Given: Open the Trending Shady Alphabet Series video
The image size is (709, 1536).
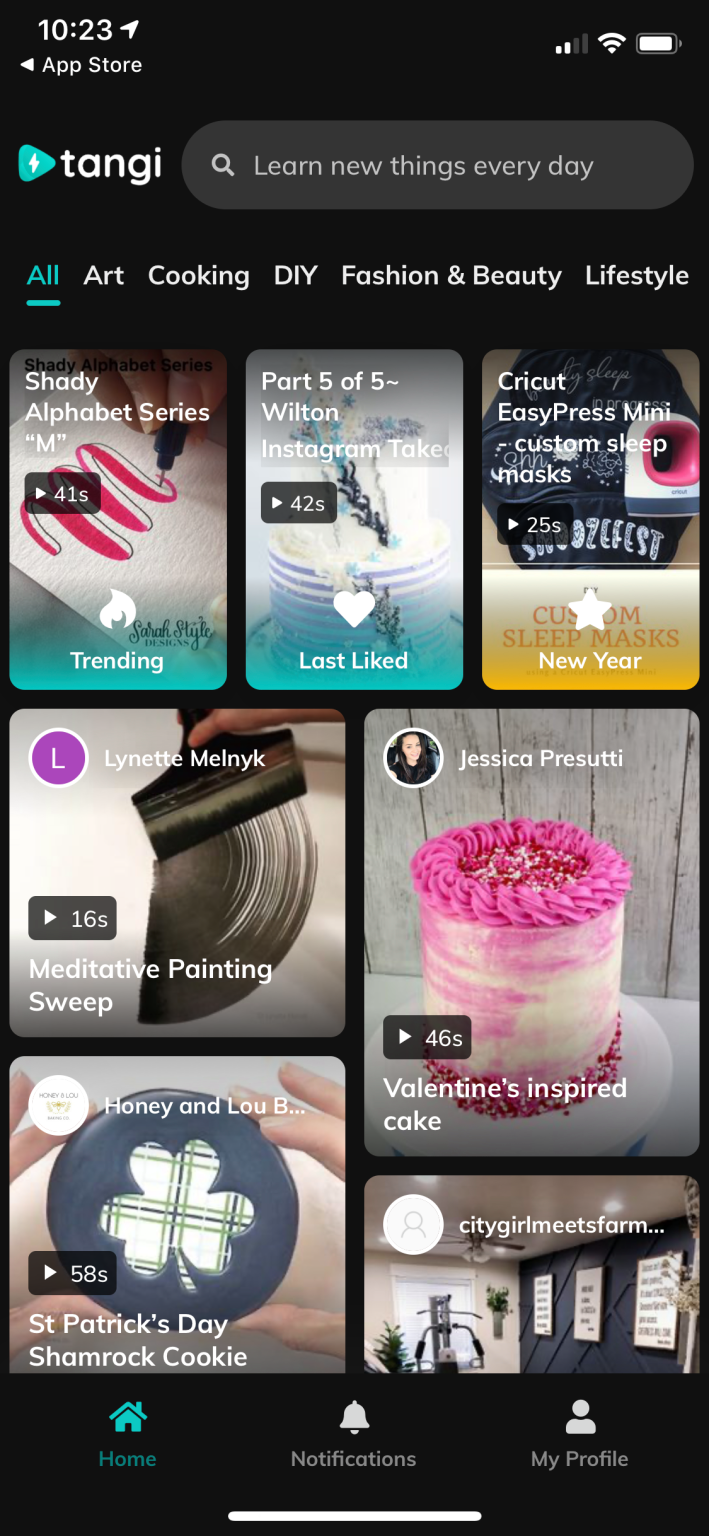Looking at the screenshot, I should coord(118,520).
